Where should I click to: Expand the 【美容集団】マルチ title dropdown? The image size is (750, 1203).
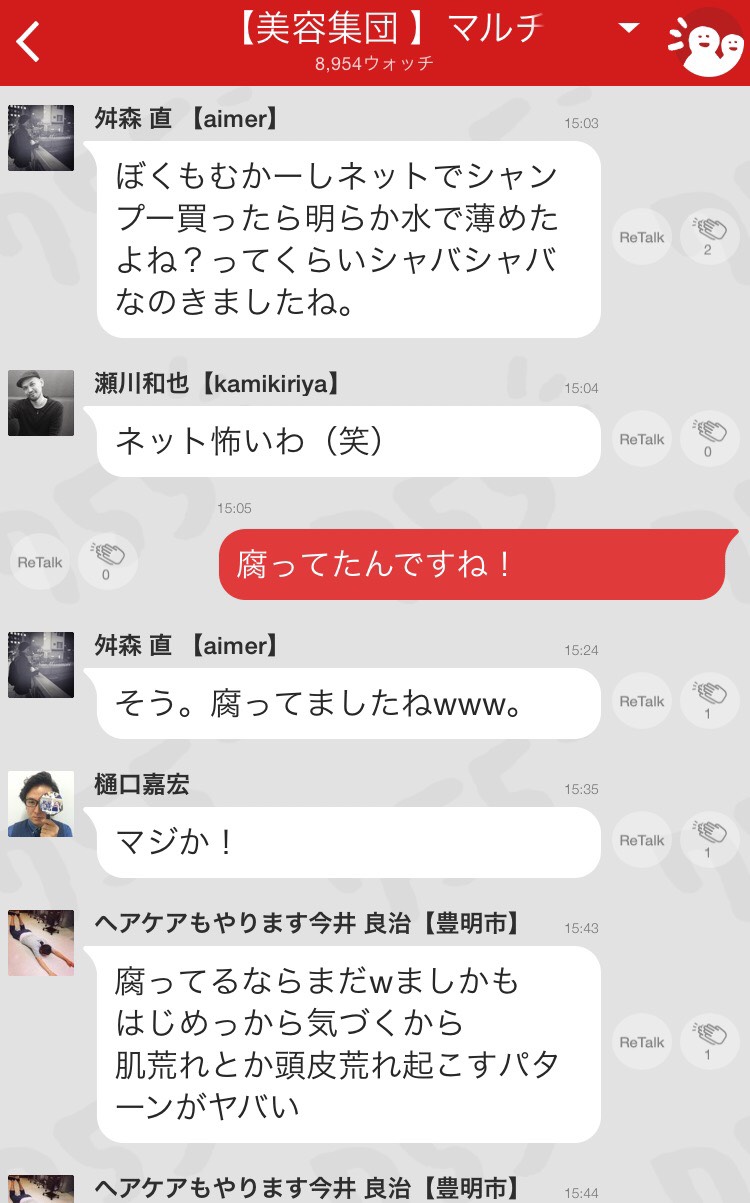(x=629, y=28)
